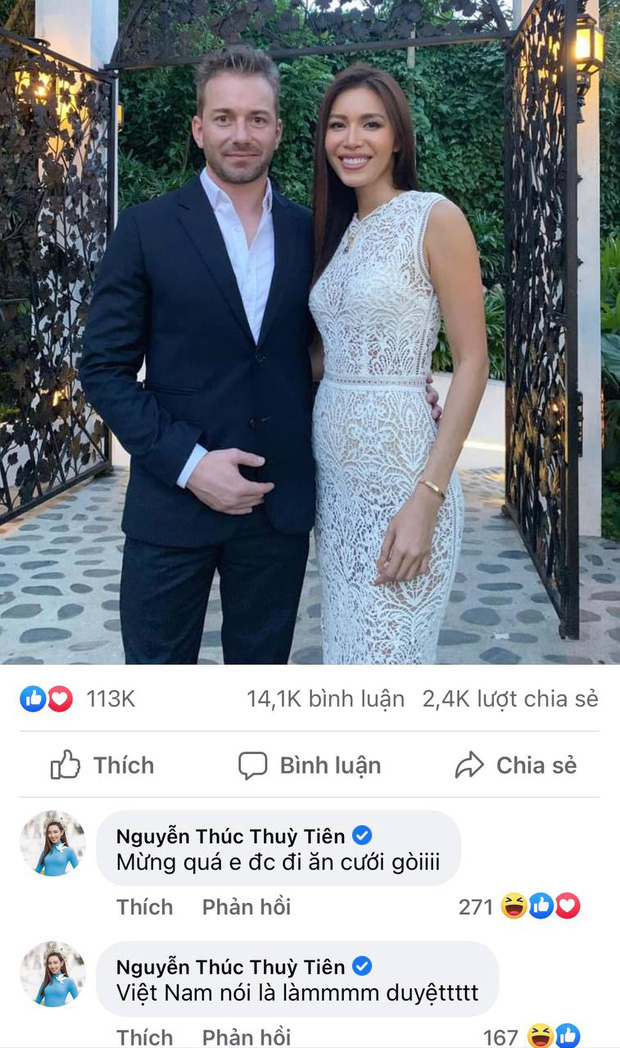
Task: Open the commenter's avatar beside "Mừng quá" comment
Action: tap(53, 843)
